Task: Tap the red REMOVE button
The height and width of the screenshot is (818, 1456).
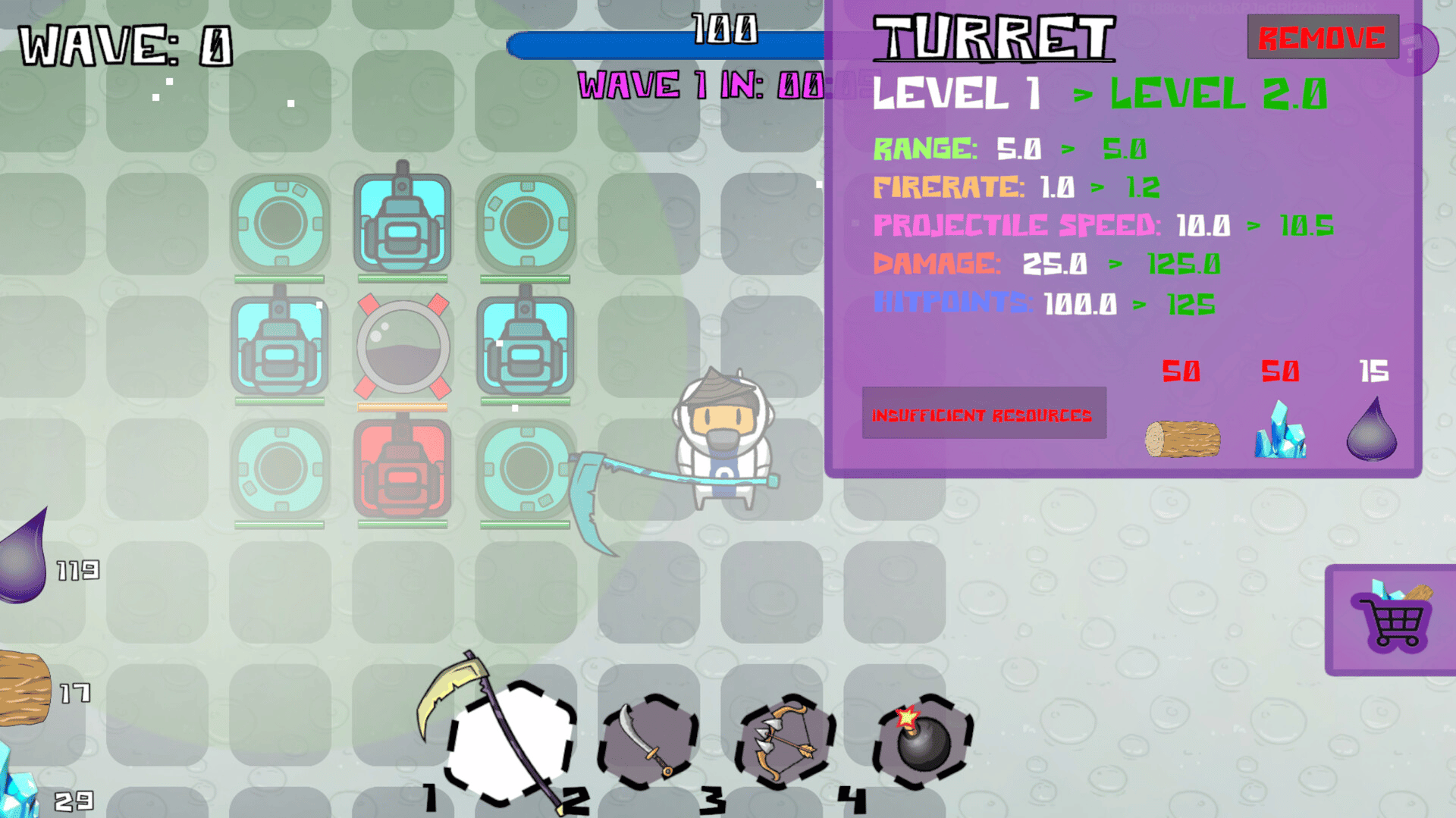Action: pos(1322,37)
